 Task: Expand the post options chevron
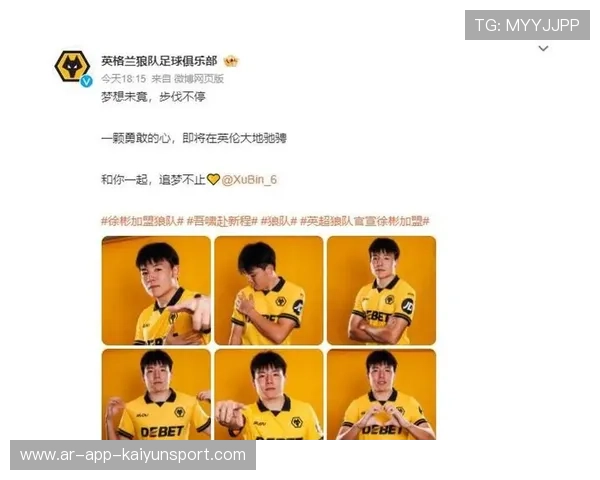pyautogui.click(x=543, y=48)
